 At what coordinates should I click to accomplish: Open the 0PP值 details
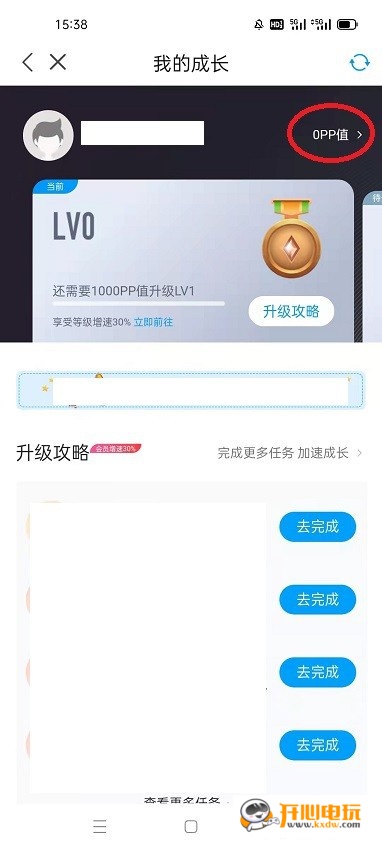[337, 135]
